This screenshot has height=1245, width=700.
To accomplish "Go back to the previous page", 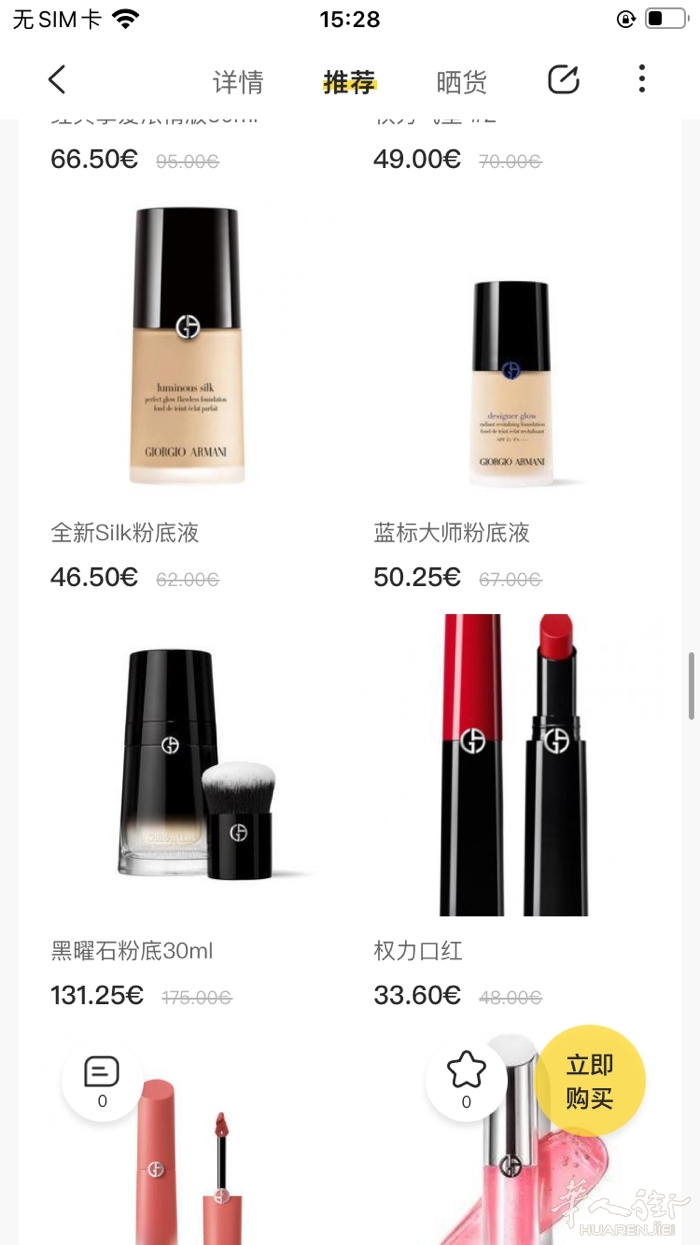I will [57, 80].
